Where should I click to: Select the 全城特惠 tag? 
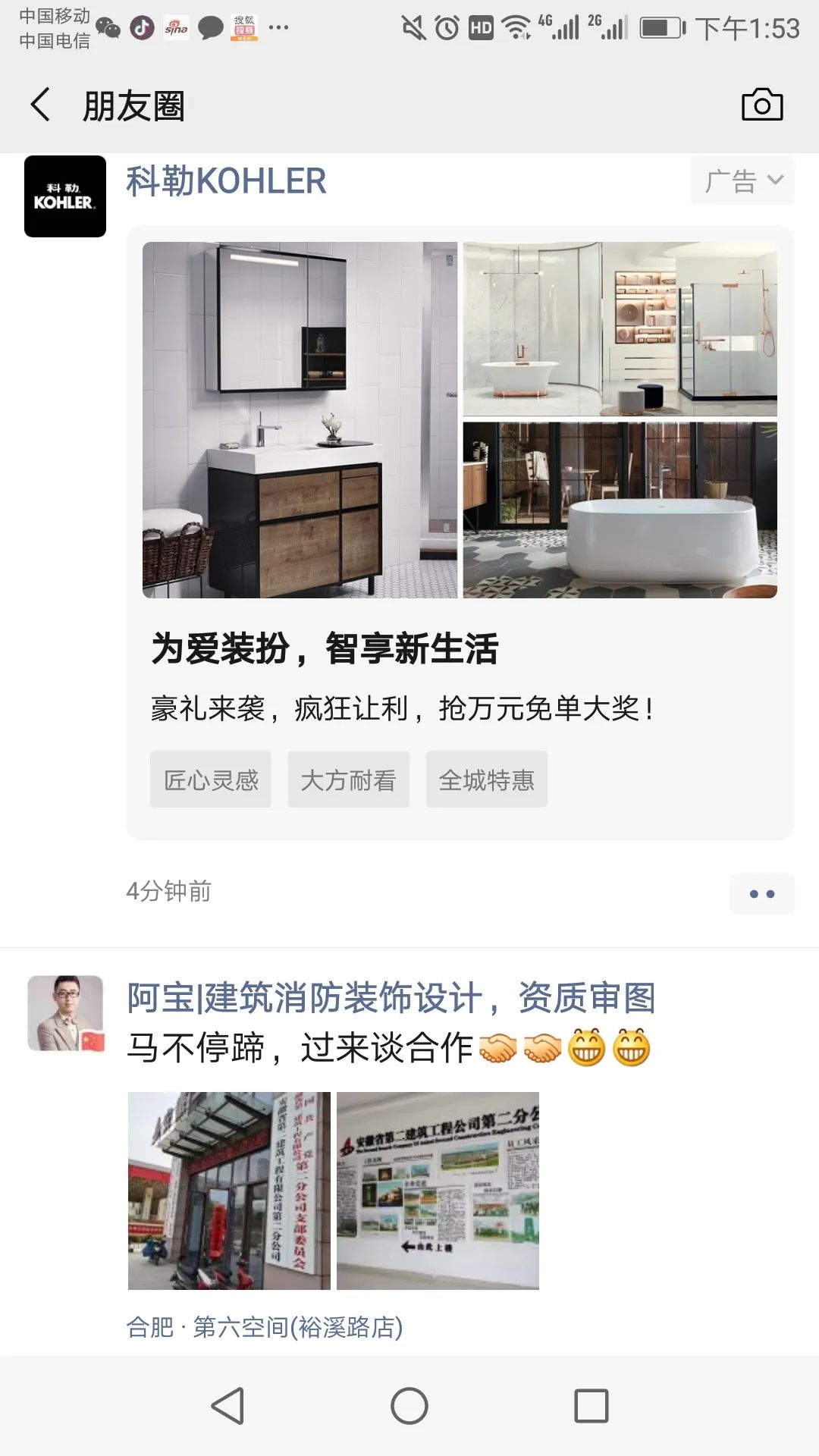[x=486, y=780]
